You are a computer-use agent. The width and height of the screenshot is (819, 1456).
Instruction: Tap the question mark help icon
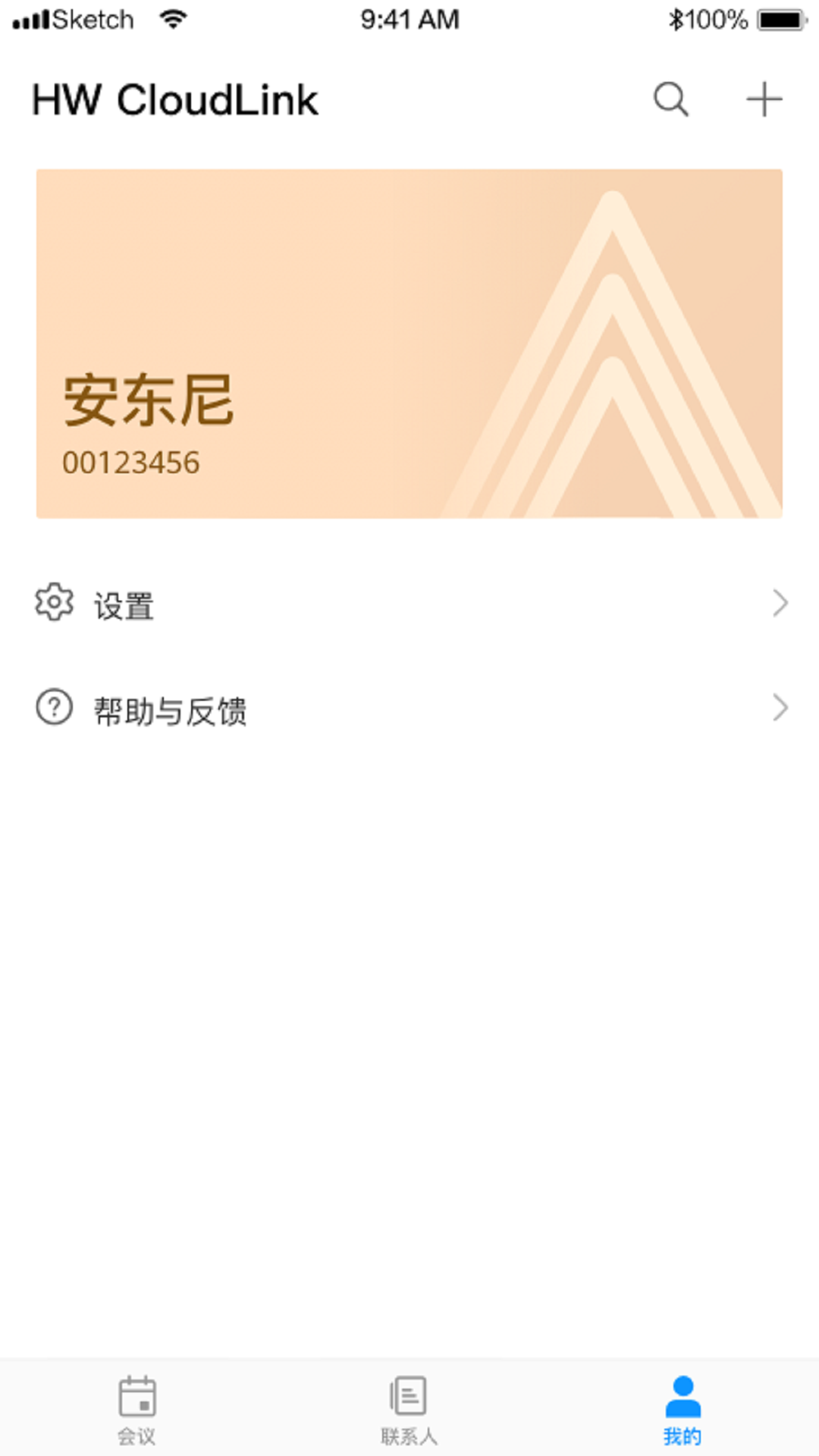coord(53,708)
